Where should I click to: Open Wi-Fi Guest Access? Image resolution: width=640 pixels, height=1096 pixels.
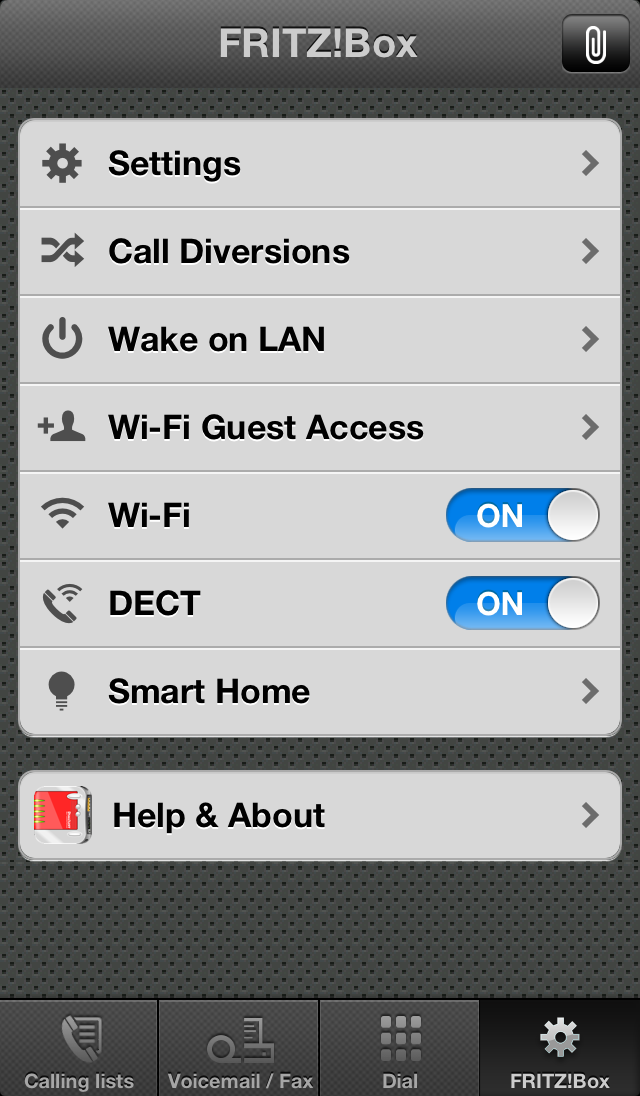[x=320, y=428]
